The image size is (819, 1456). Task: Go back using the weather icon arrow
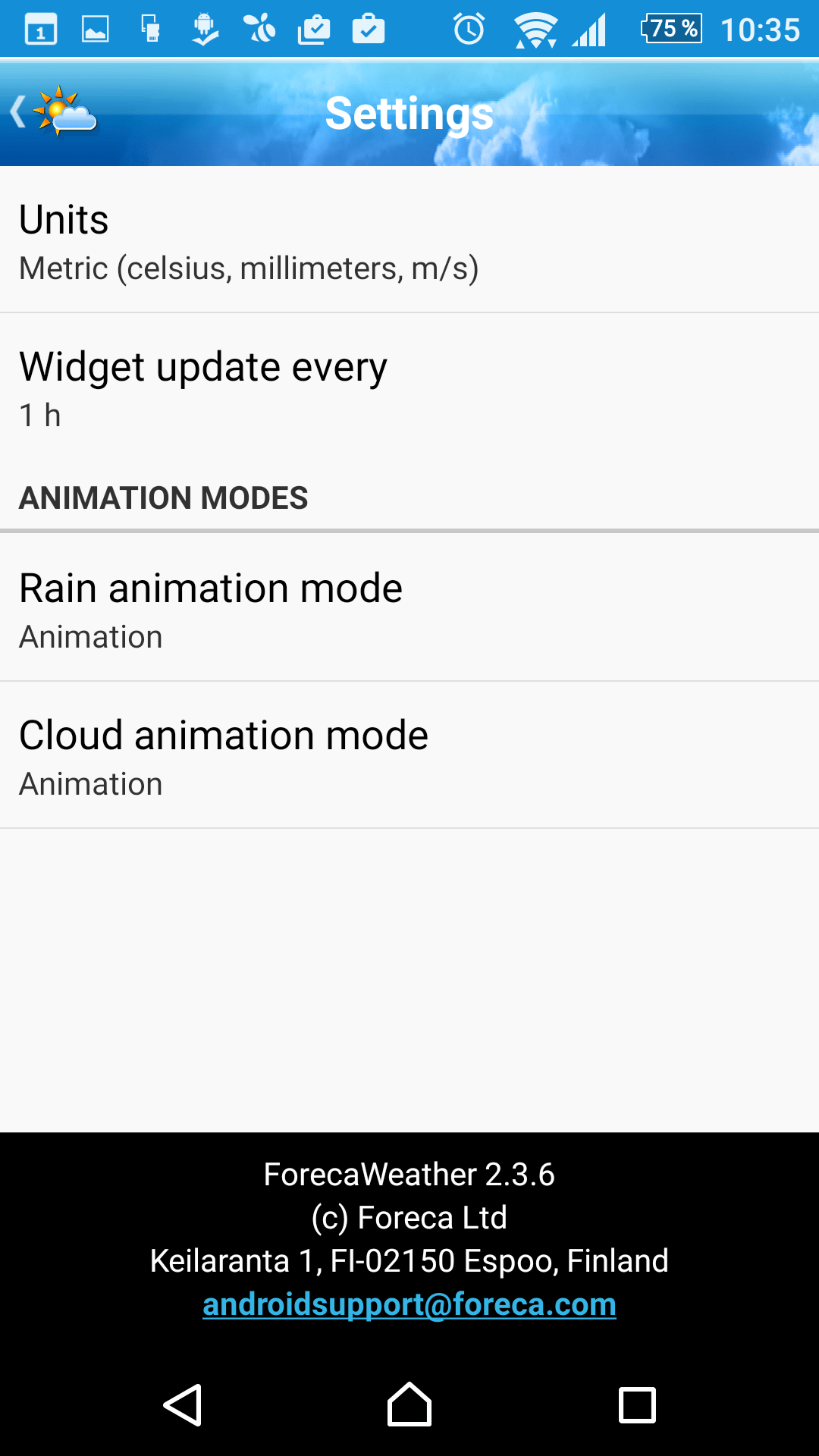coord(53,112)
